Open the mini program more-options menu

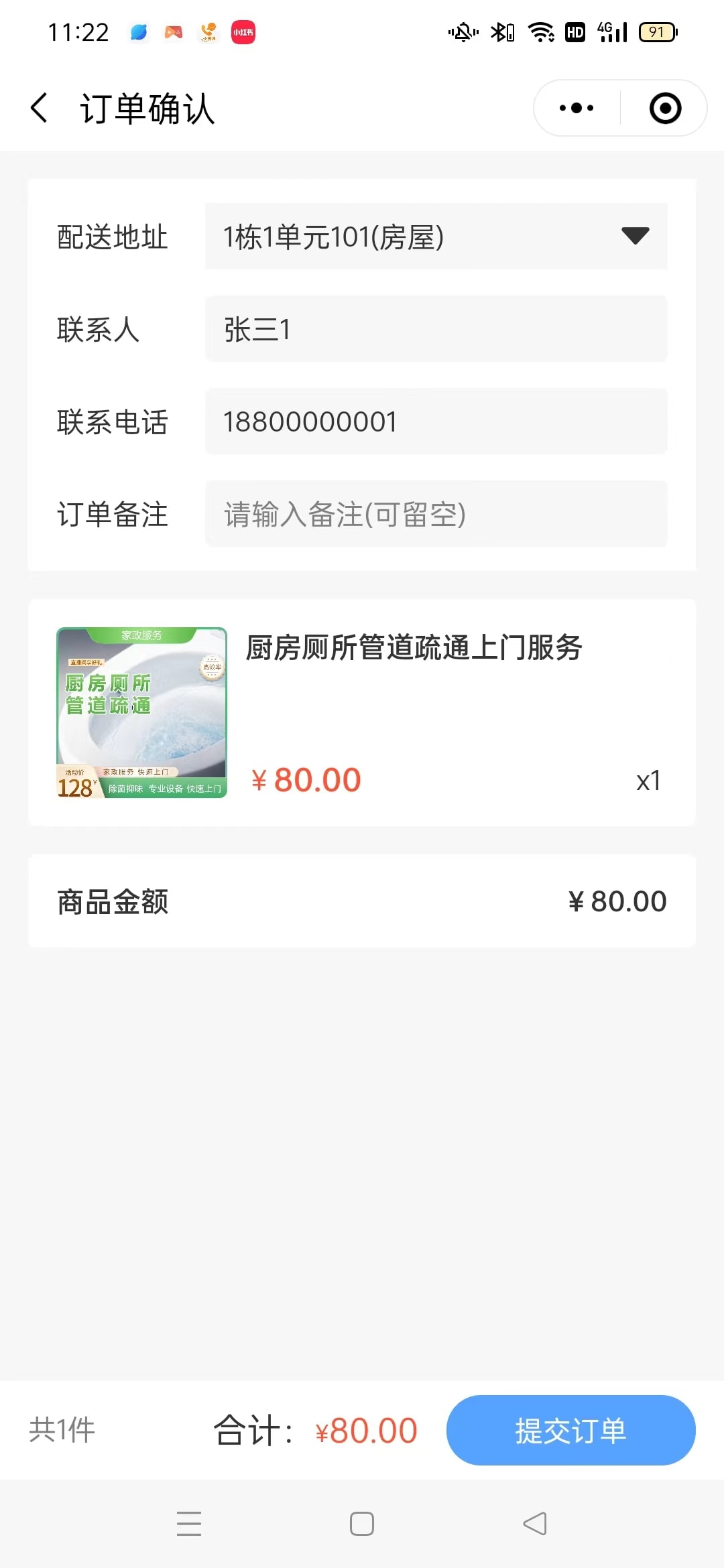pyautogui.click(x=577, y=108)
